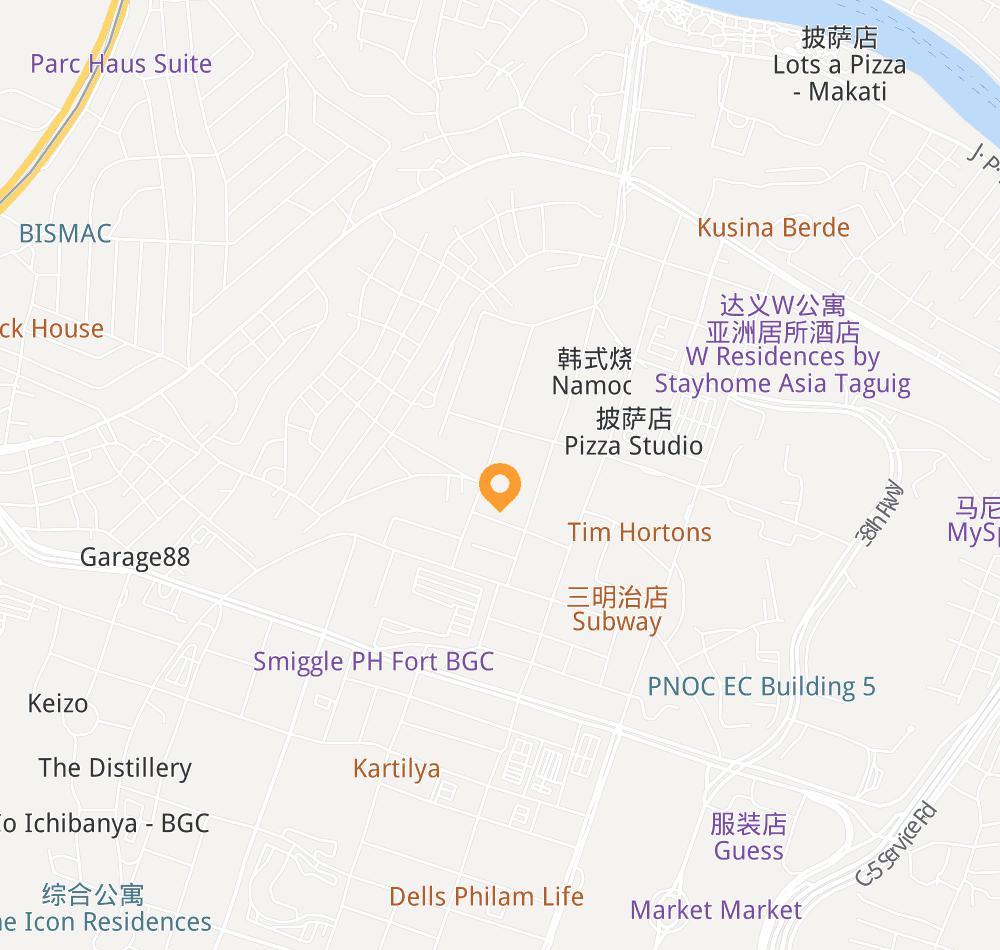Open Market Market place label

[715, 909]
